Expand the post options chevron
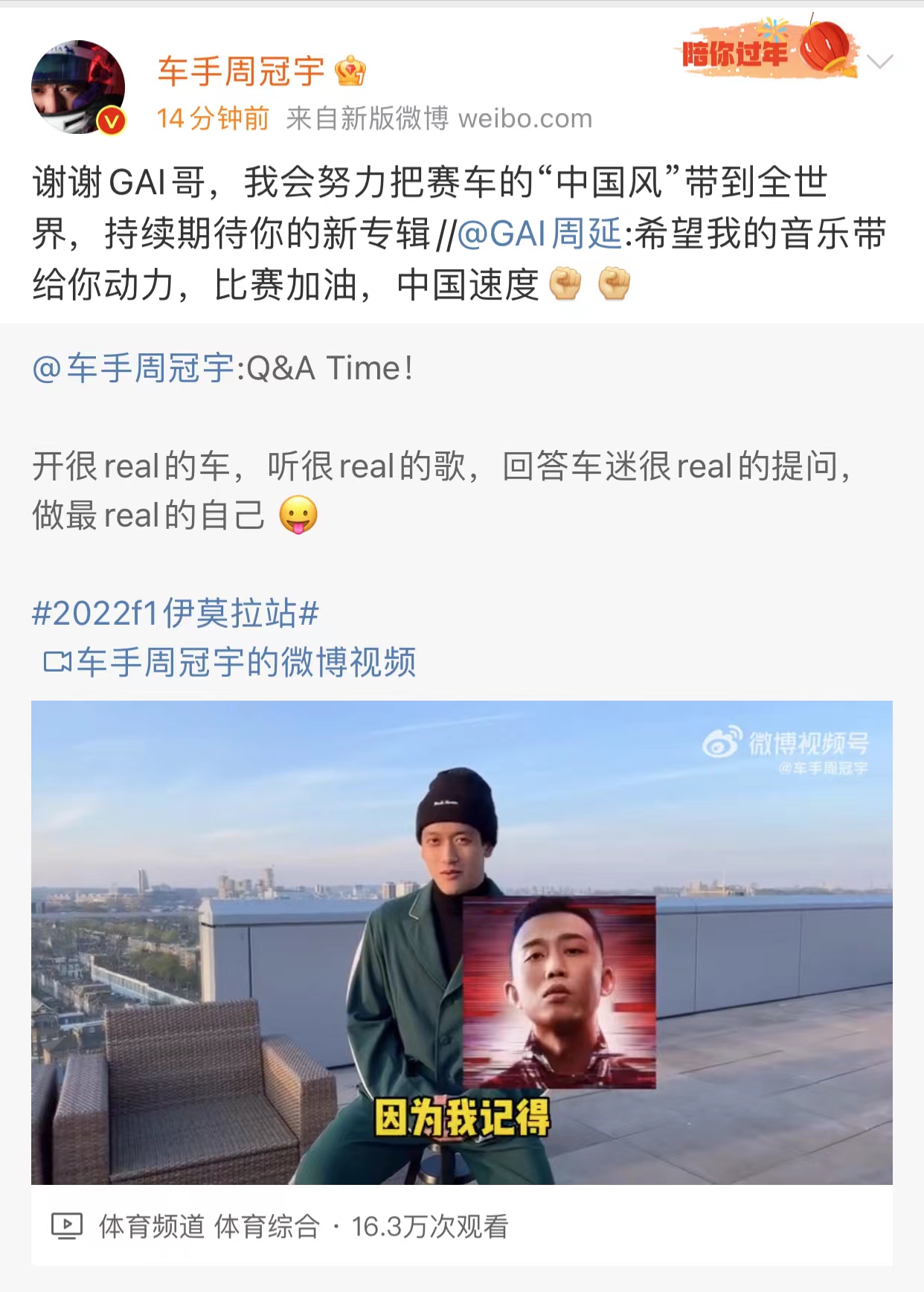924x1292 pixels. point(880,62)
